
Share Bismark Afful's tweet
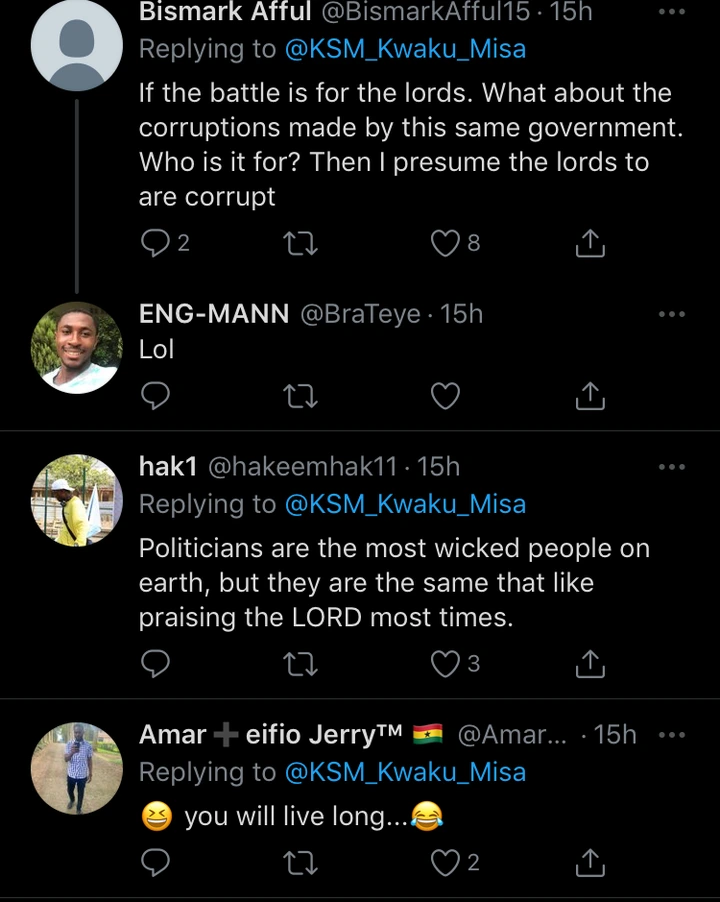590,243
